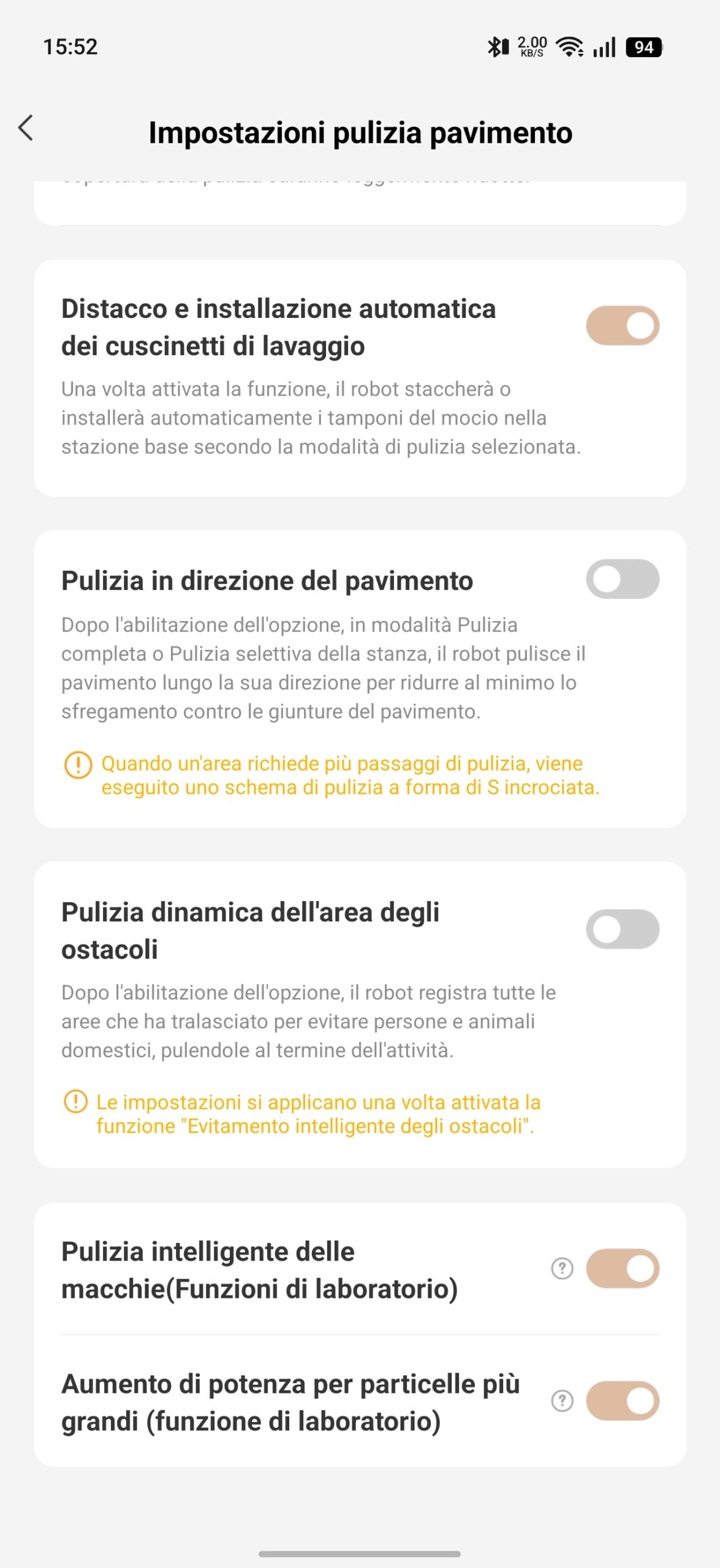Switch off Pulizia intelligente delle macchie
The image size is (720, 1568).
coord(623,1268)
